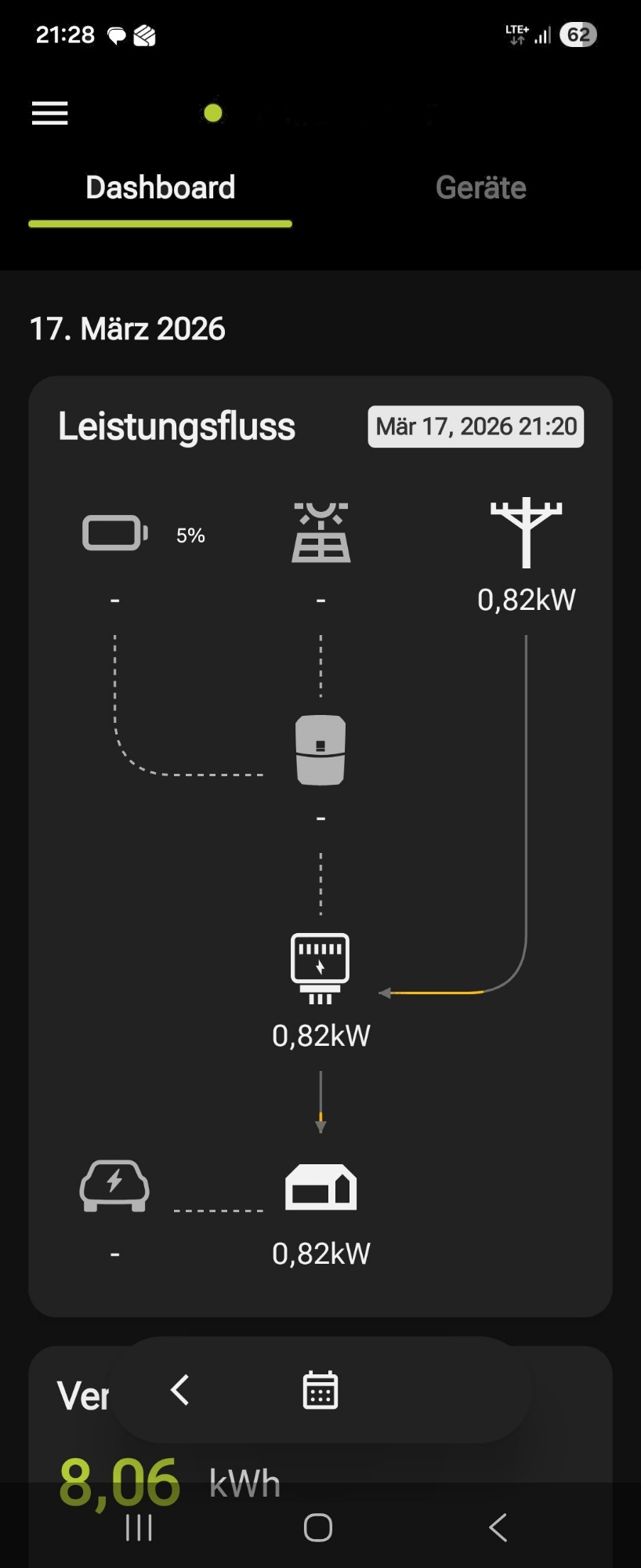Screen dimensions: 641x1568
Task: Switch to the Geräte tab
Action: pos(480,187)
